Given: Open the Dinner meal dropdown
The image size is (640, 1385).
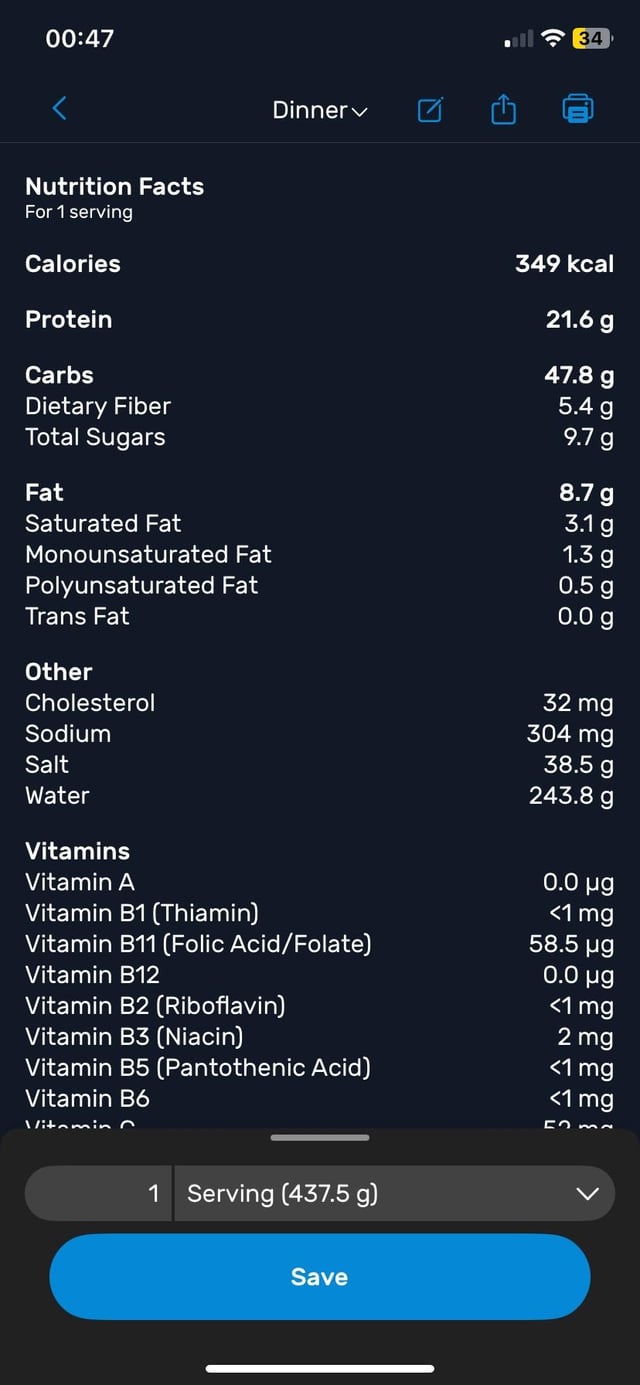Looking at the screenshot, I should click(320, 110).
